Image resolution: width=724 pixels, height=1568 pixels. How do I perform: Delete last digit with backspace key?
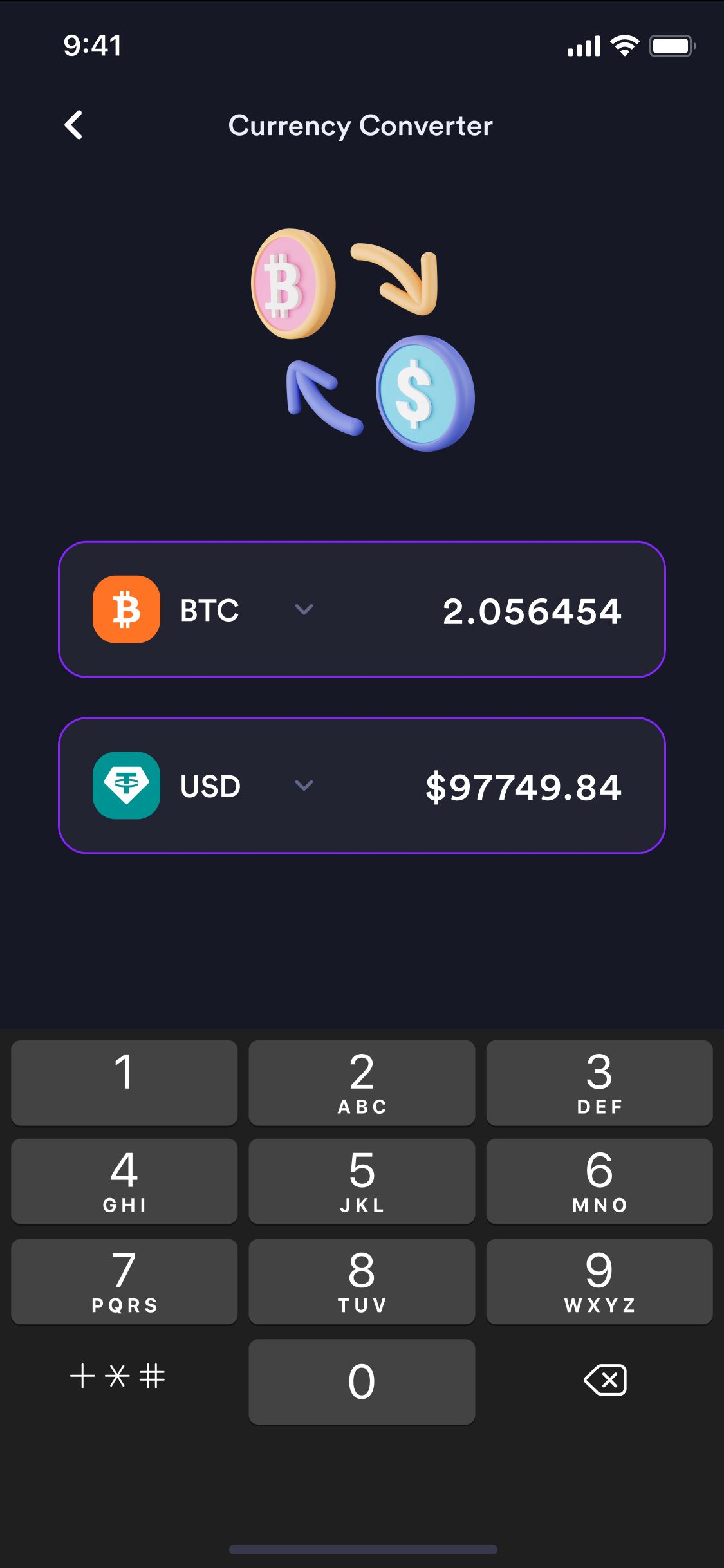point(605,1379)
